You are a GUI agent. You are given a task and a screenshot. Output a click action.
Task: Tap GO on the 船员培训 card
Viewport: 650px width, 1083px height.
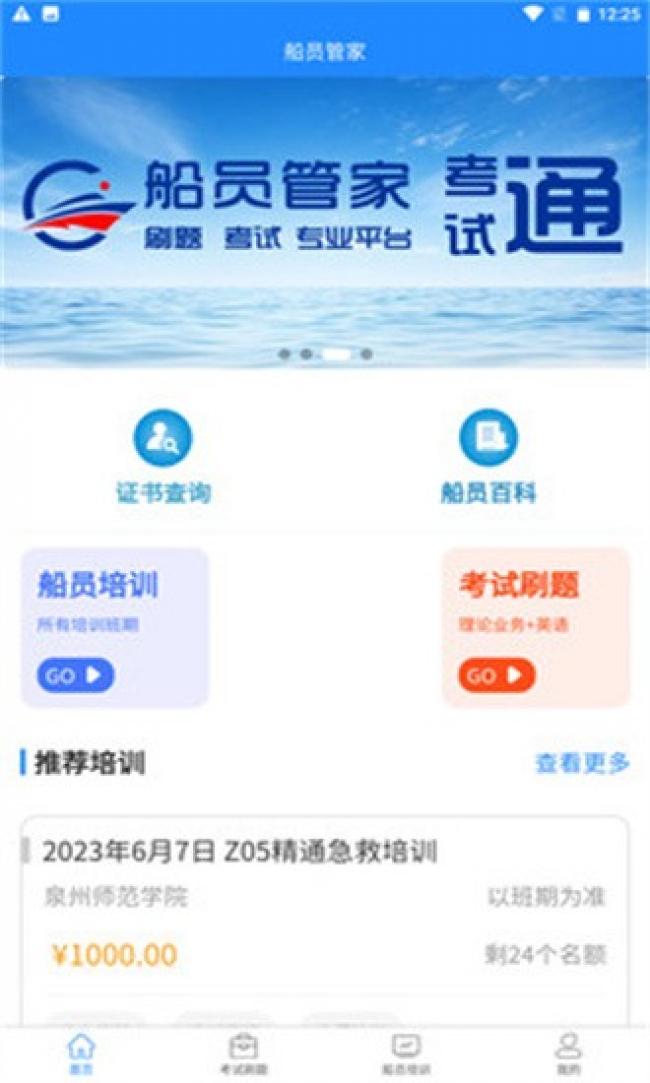[75, 675]
